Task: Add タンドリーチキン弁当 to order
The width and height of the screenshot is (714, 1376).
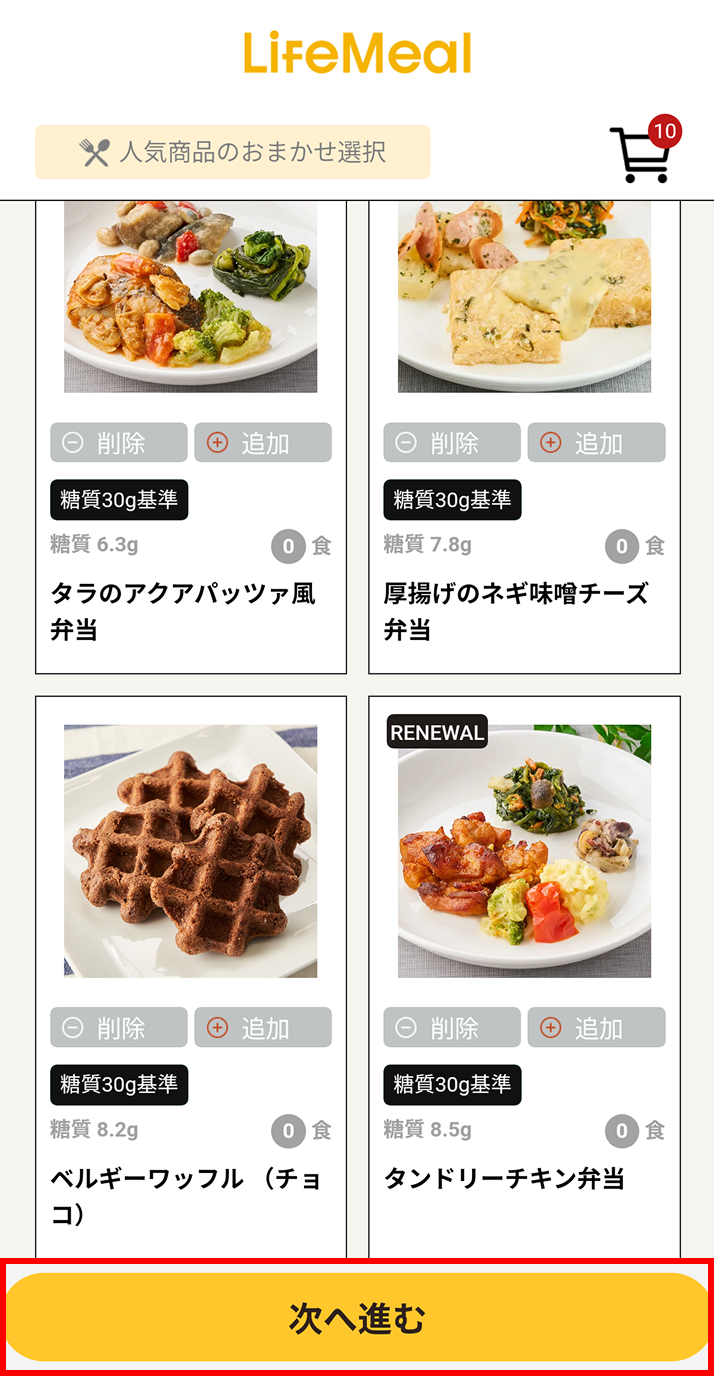Action: [x=596, y=1028]
